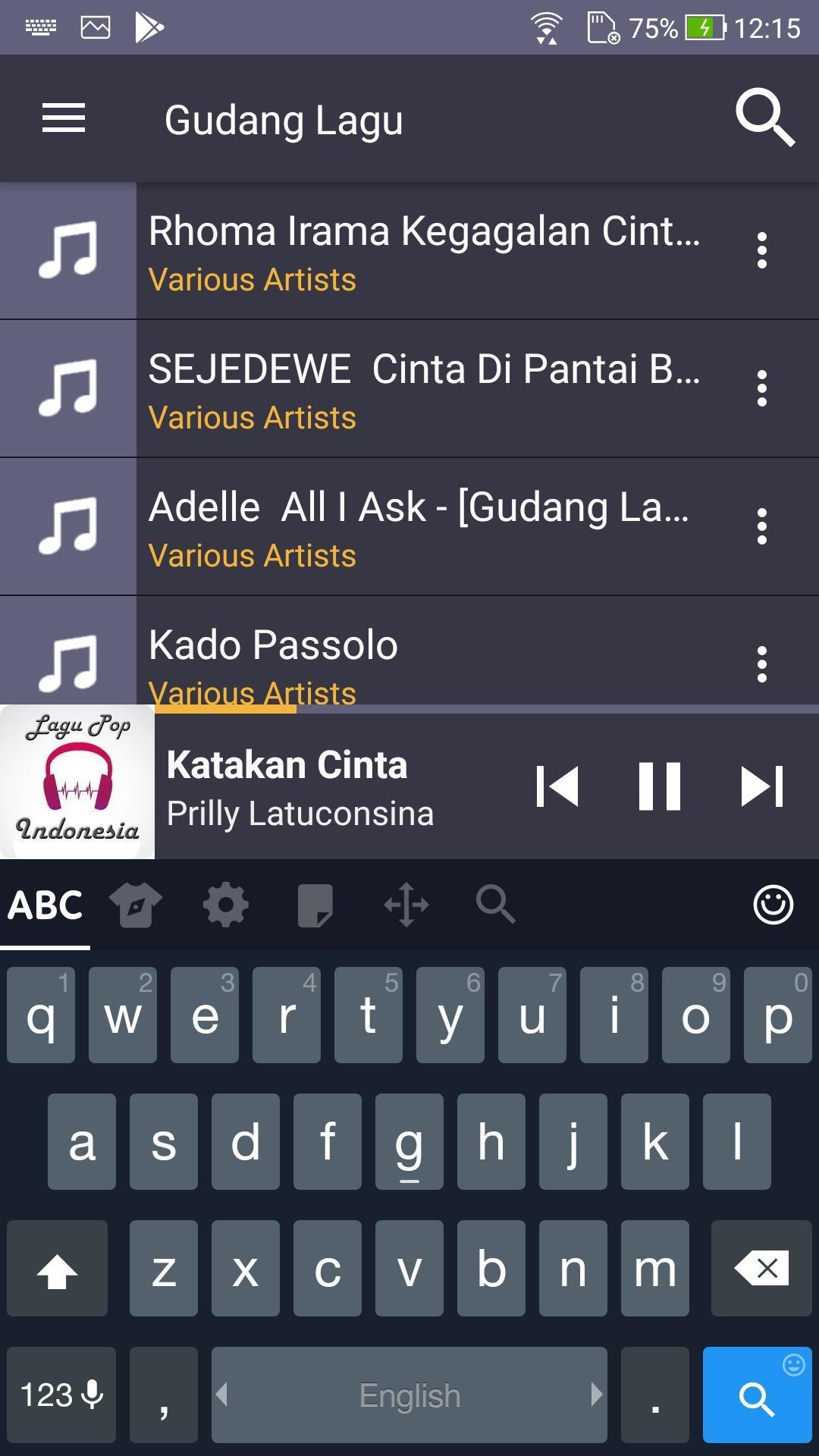The image size is (819, 1456).
Task: Open options for Adelle All I Ask
Action: 761,526
